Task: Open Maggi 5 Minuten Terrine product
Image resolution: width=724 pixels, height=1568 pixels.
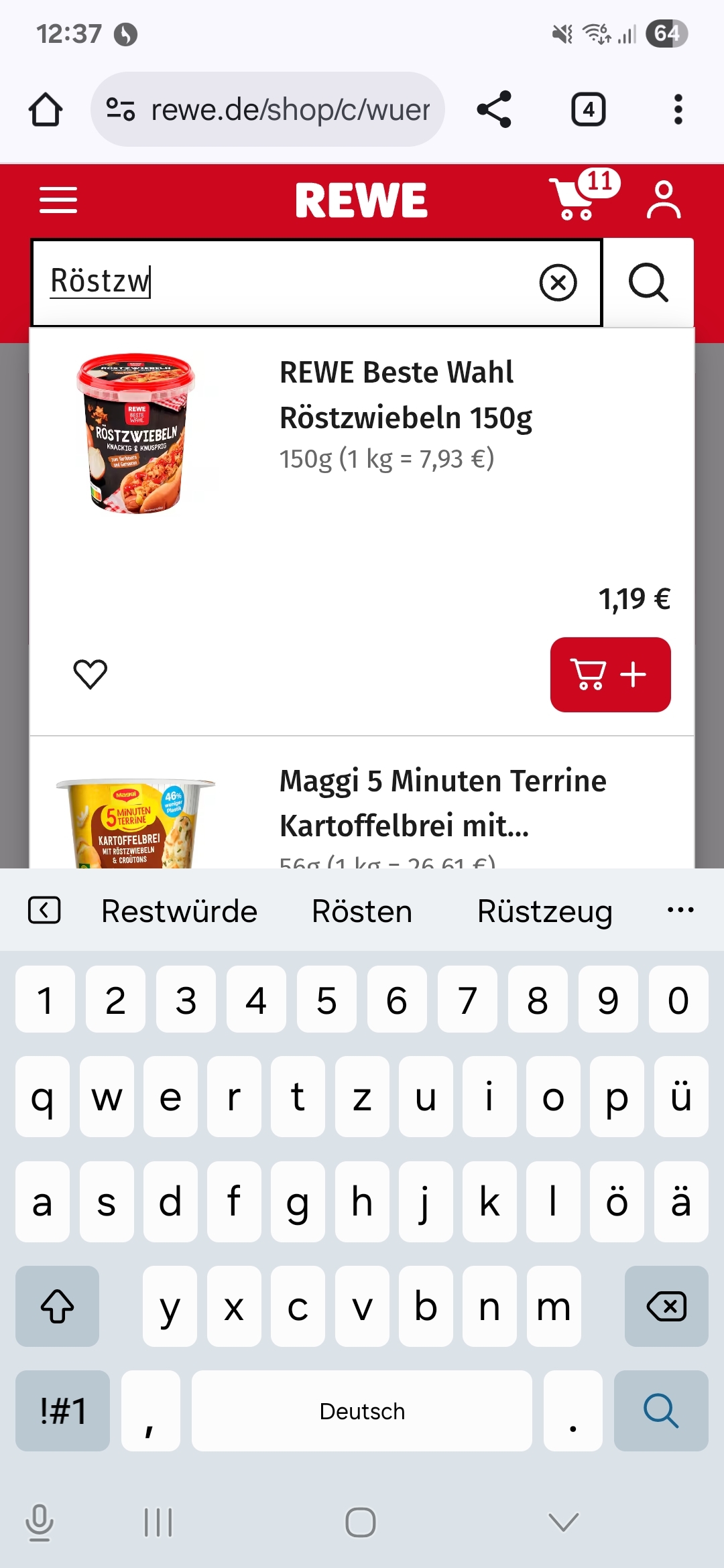Action: 442,803
